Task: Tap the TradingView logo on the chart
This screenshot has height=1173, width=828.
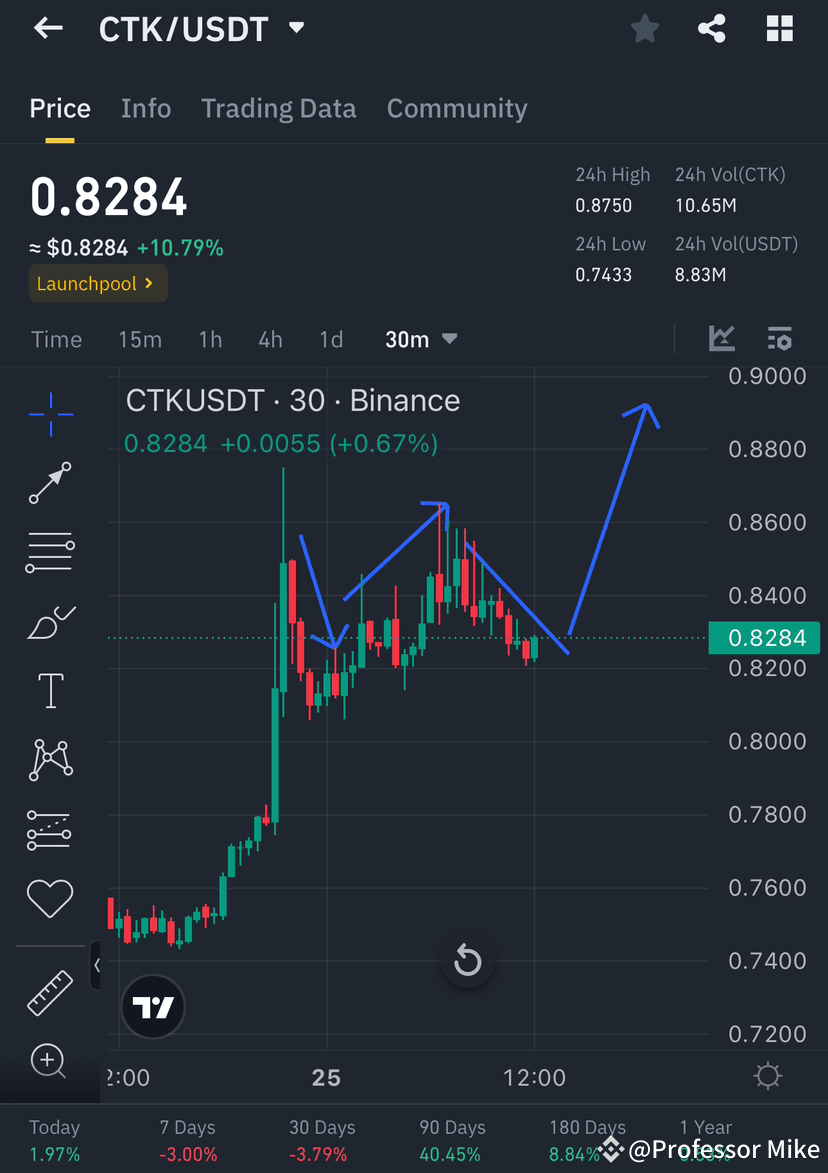Action: click(152, 1006)
